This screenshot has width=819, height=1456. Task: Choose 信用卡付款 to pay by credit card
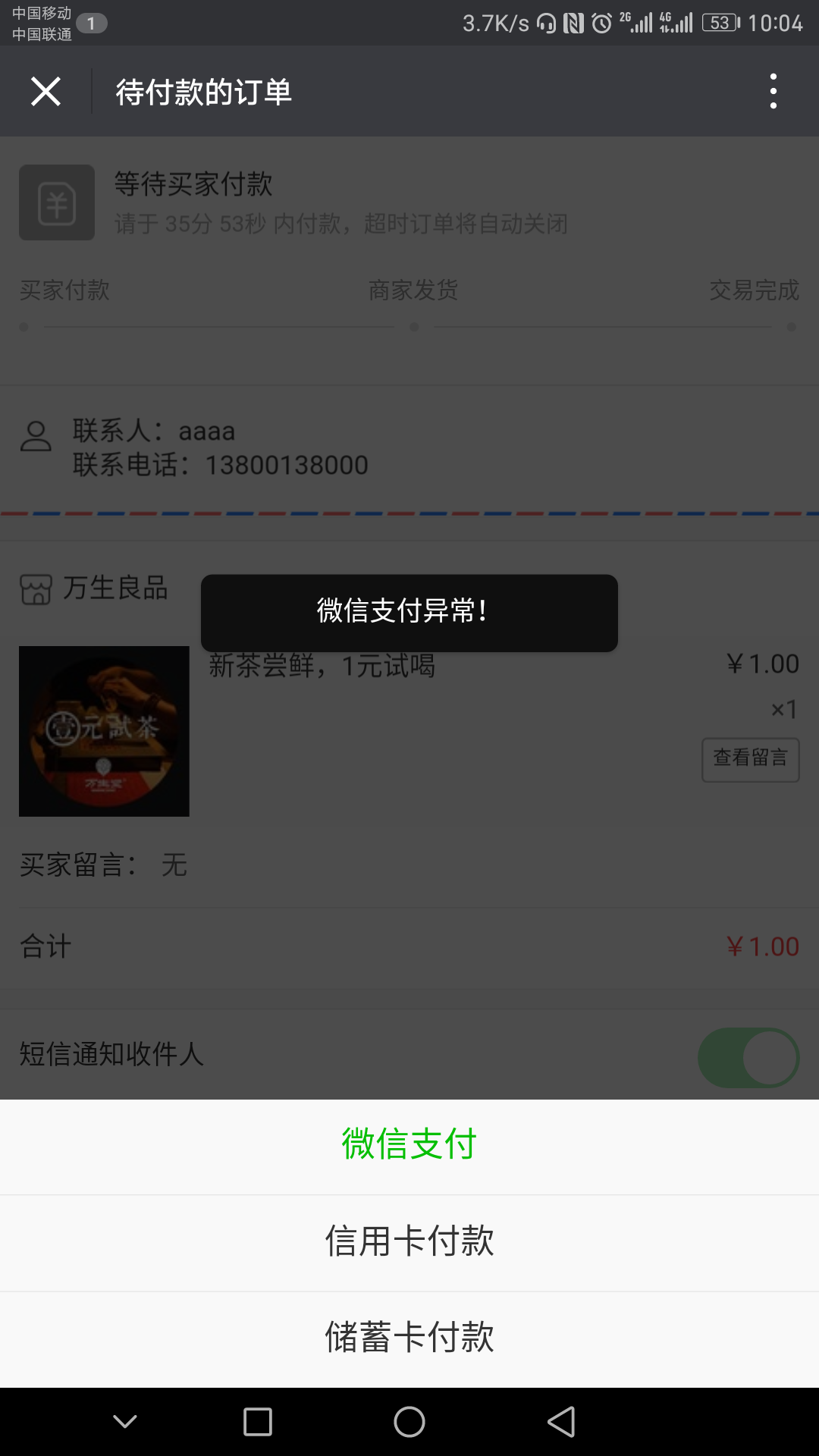[409, 1241]
